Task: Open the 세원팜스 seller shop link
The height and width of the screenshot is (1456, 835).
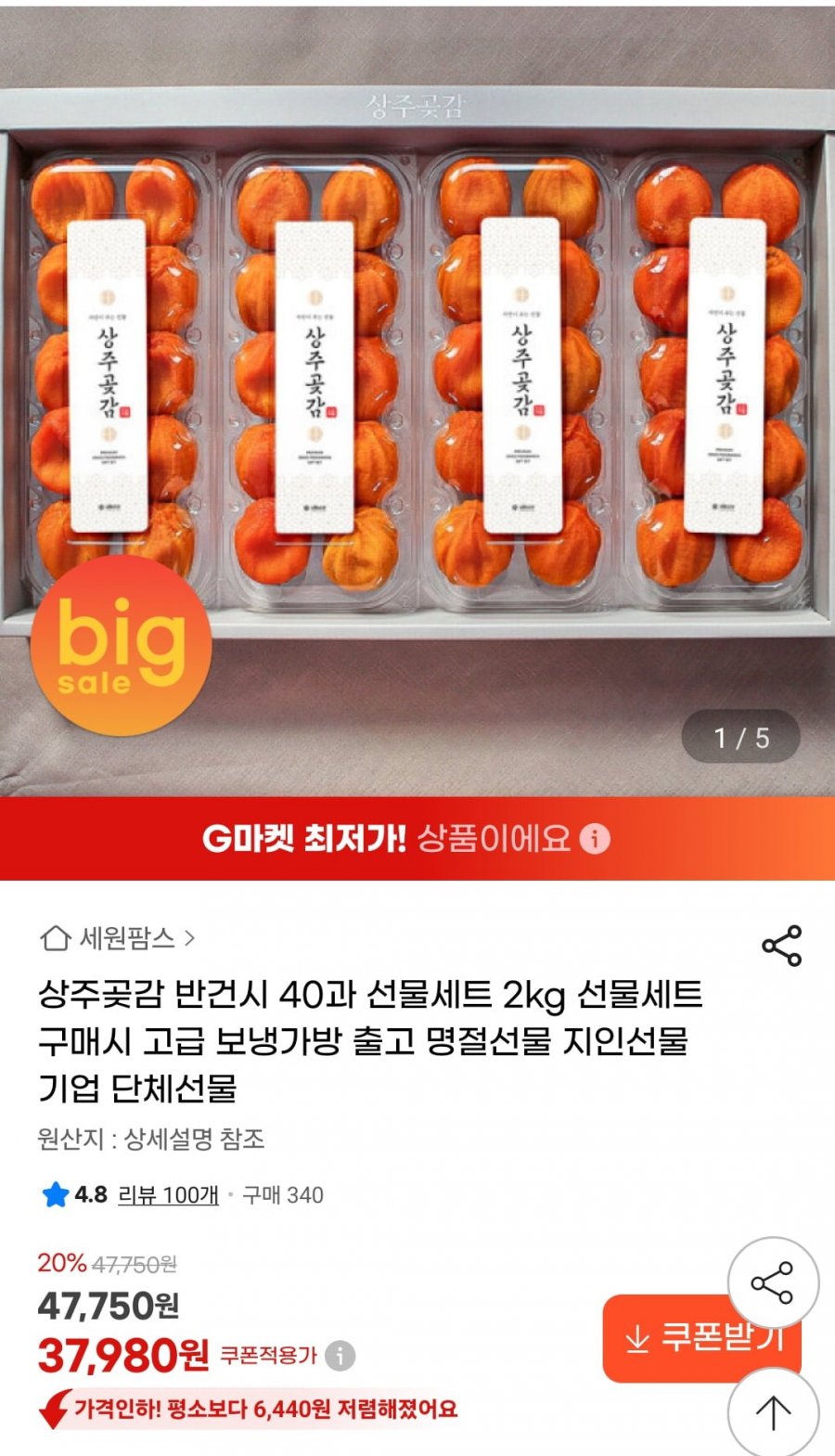Action: (x=119, y=938)
